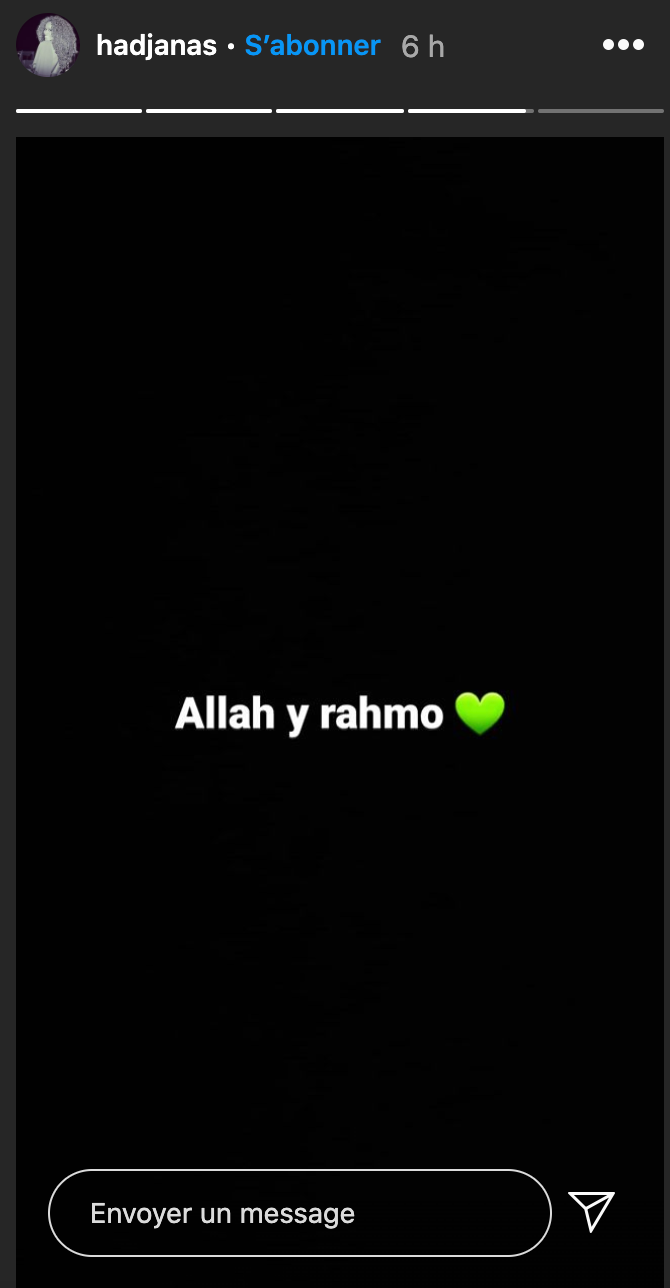
Task: Focus the Envoyer un message field
Action: [x=299, y=1213]
